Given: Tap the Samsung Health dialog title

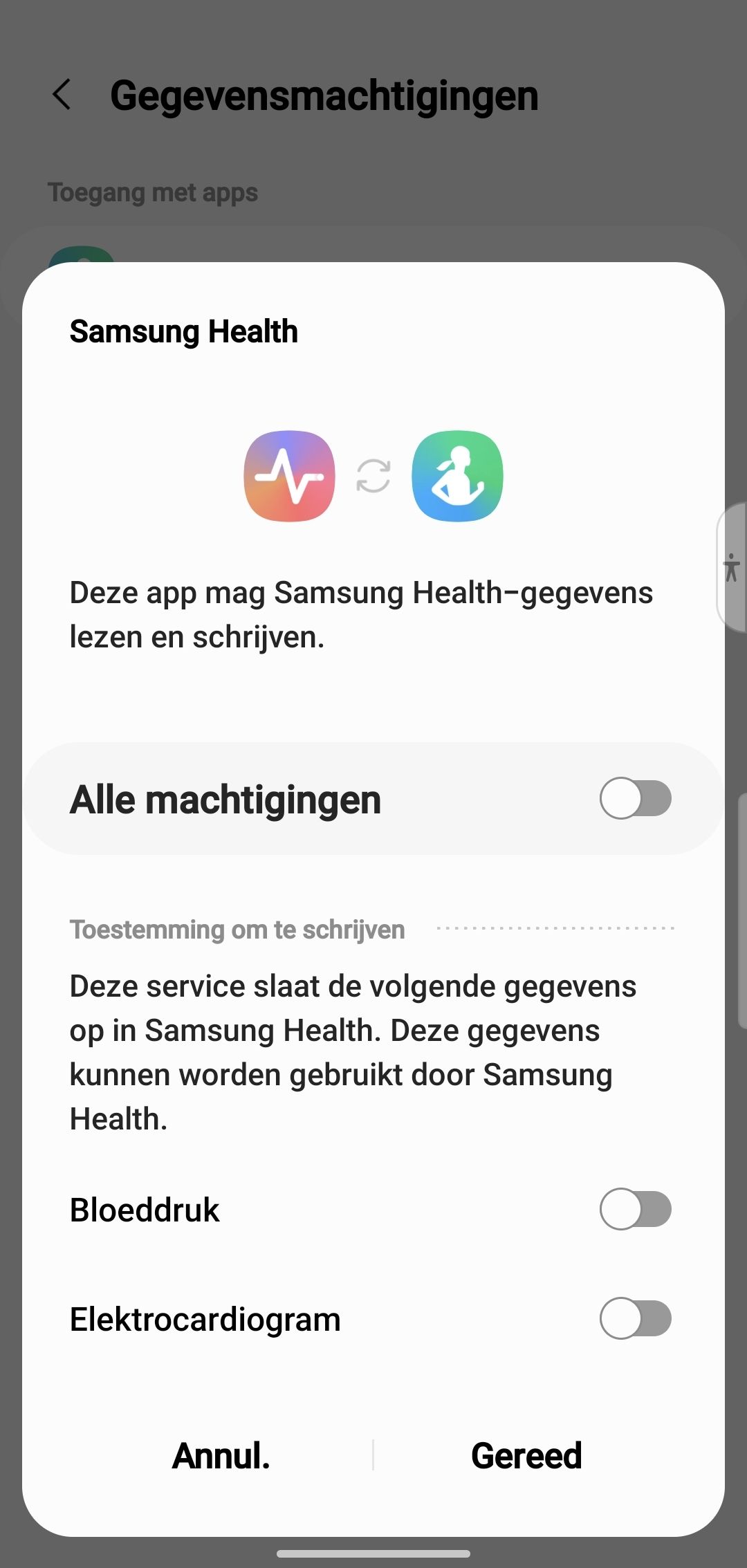Looking at the screenshot, I should click(183, 331).
